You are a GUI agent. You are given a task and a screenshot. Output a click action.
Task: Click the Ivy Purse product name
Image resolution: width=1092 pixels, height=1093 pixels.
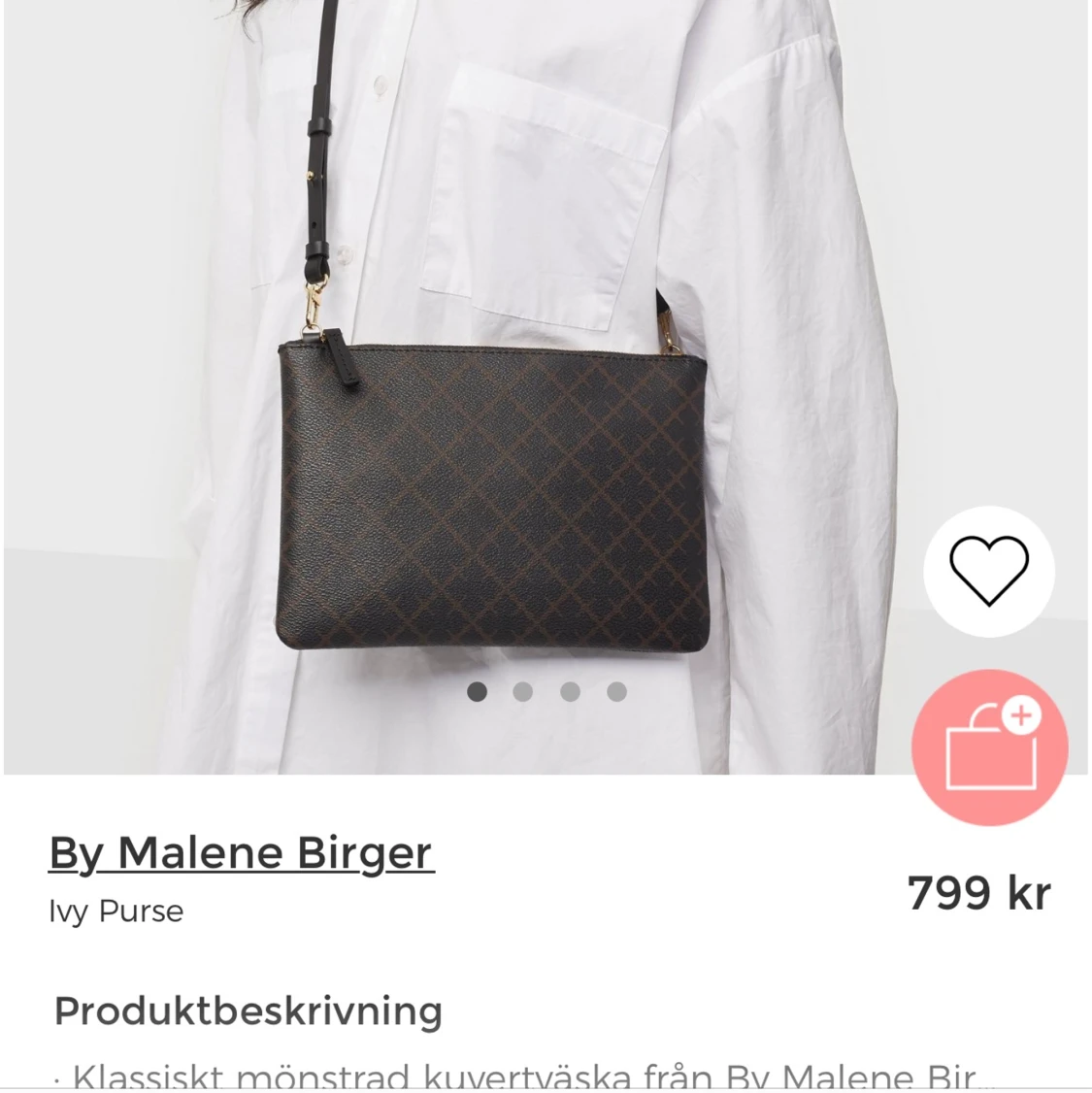(116, 911)
